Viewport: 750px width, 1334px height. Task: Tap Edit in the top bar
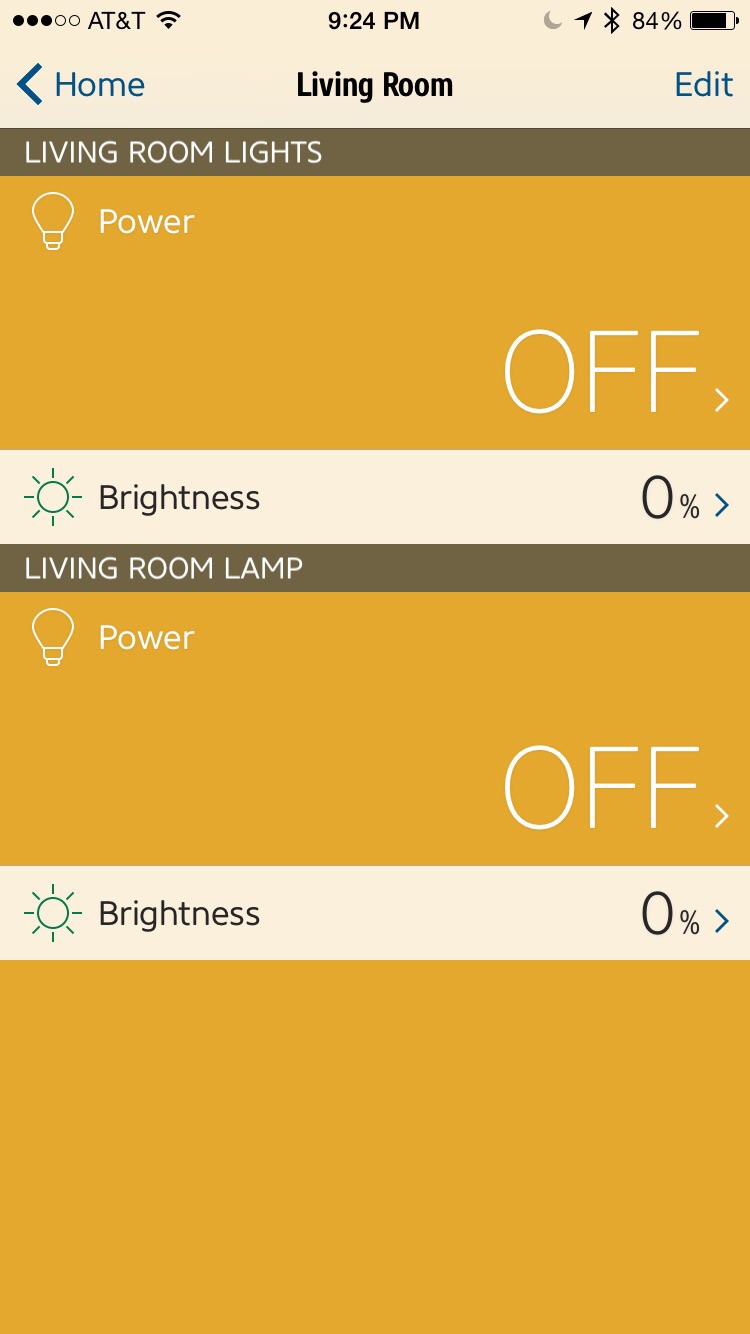pyautogui.click(x=703, y=85)
